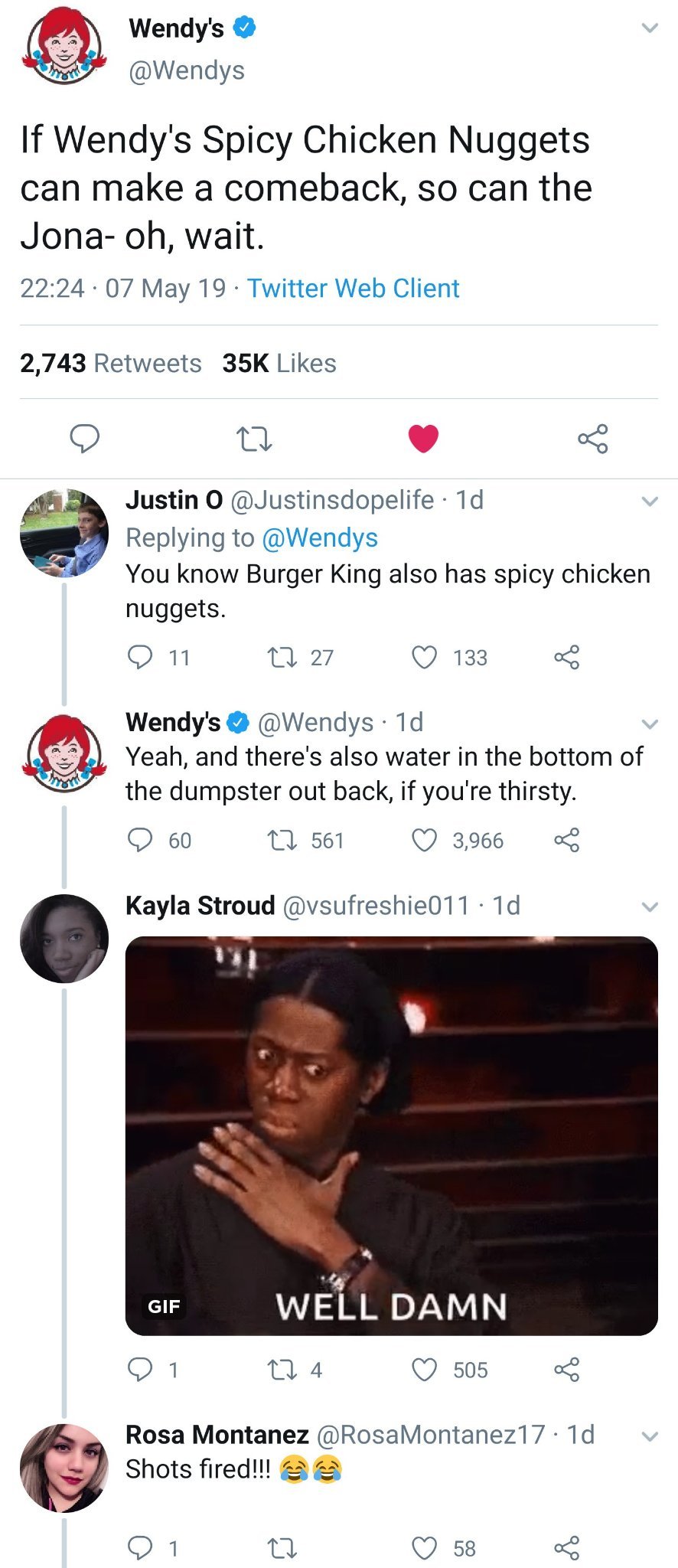Image resolution: width=678 pixels, height=1568 pixels.
Task: Open the @Wendys mention in Justin O's reply
Action: coord(320,537)
